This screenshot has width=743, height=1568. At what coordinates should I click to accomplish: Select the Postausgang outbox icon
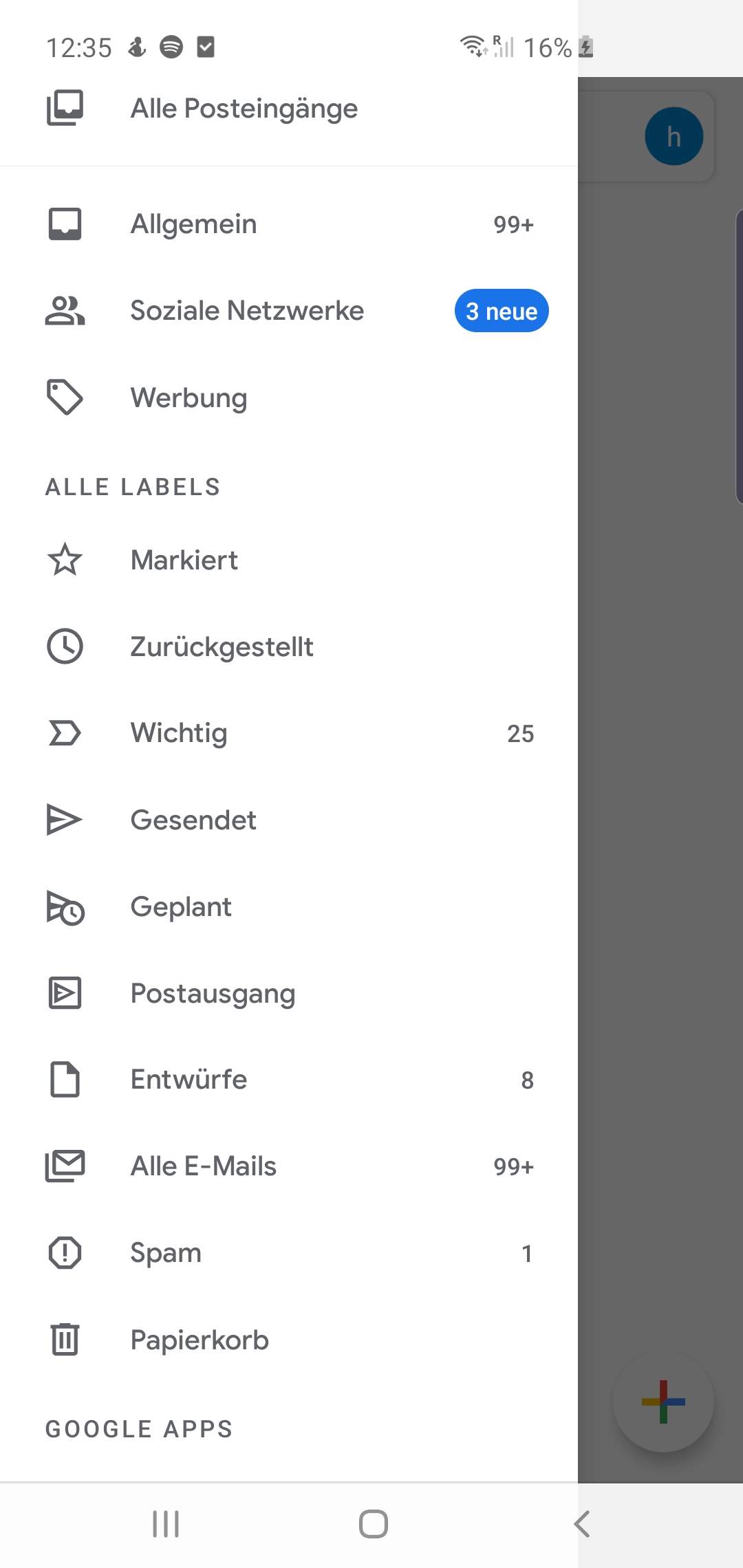coord(65,993)
